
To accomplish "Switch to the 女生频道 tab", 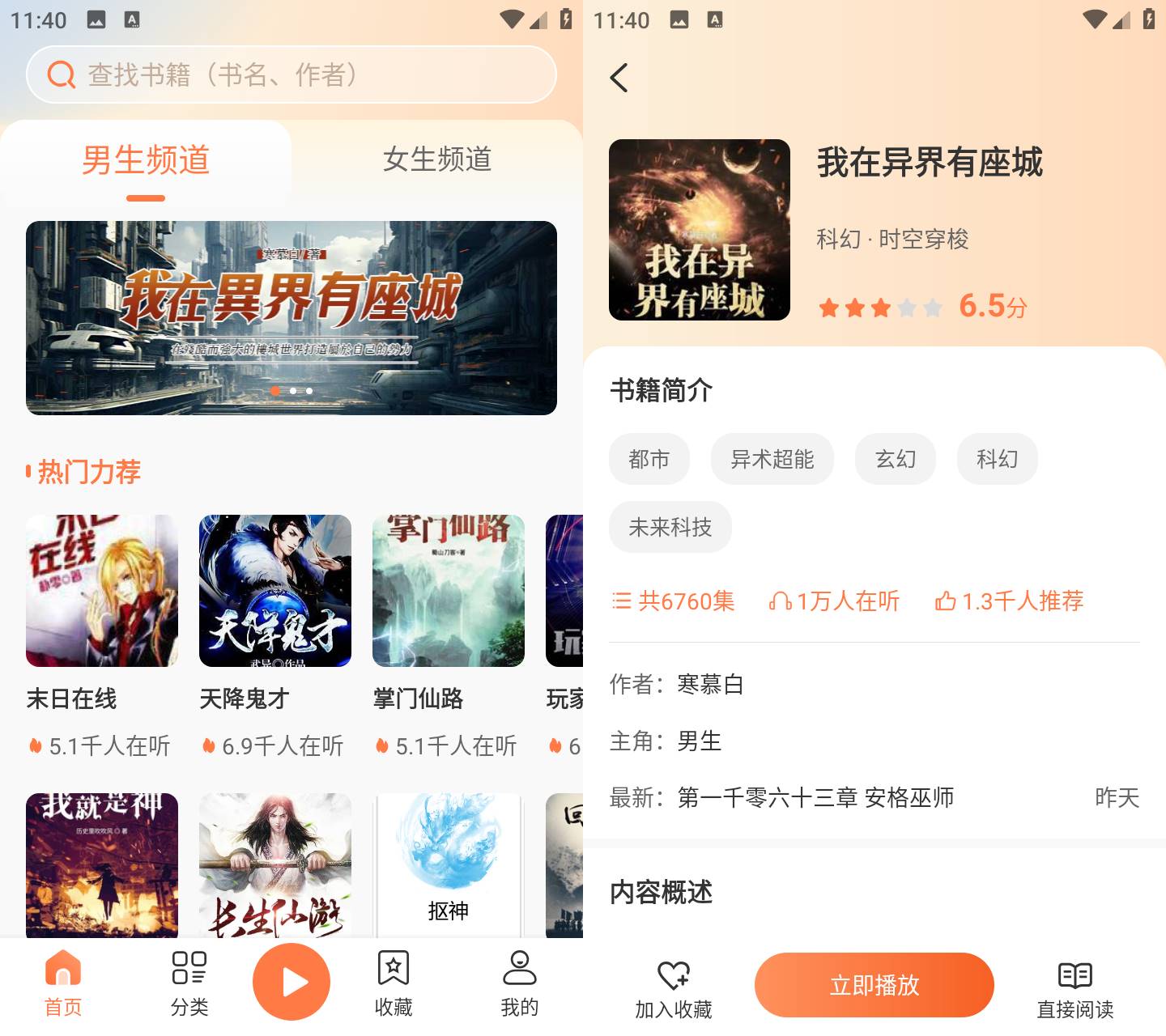I will (437, 160).
